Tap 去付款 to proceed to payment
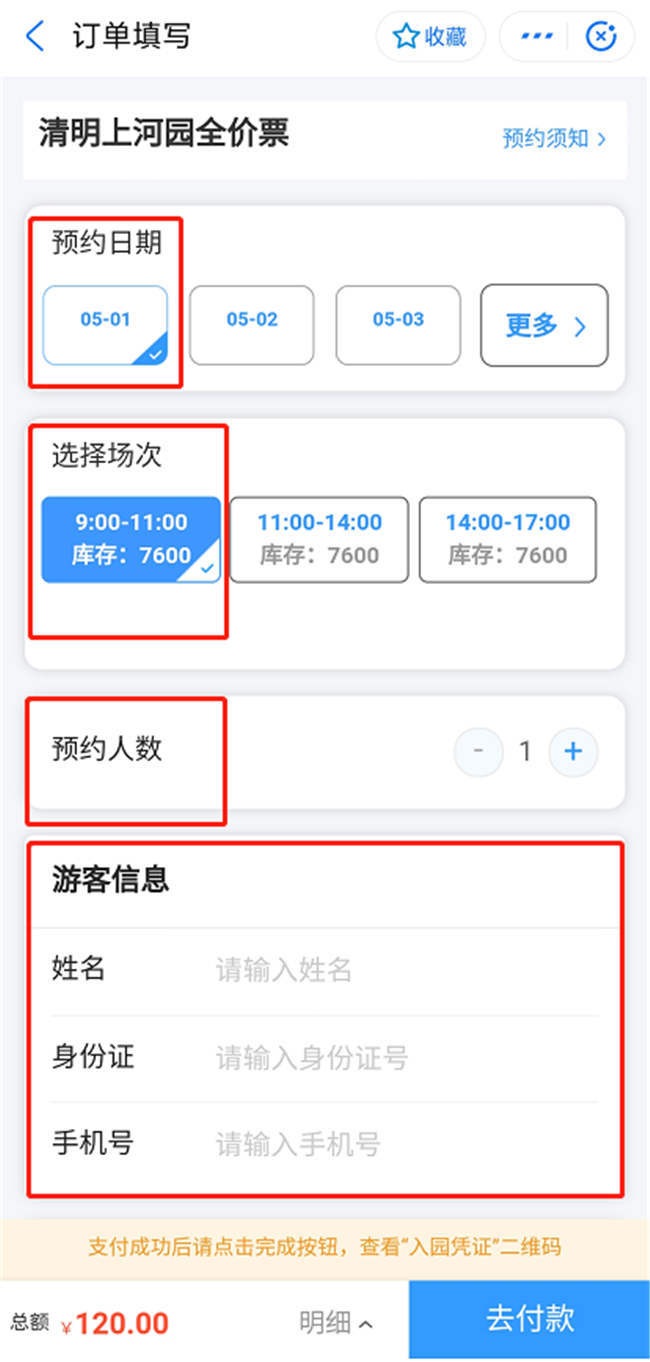Image resolution: width=650 pixels, height=1362 pixels. (x=529, y=1319)
